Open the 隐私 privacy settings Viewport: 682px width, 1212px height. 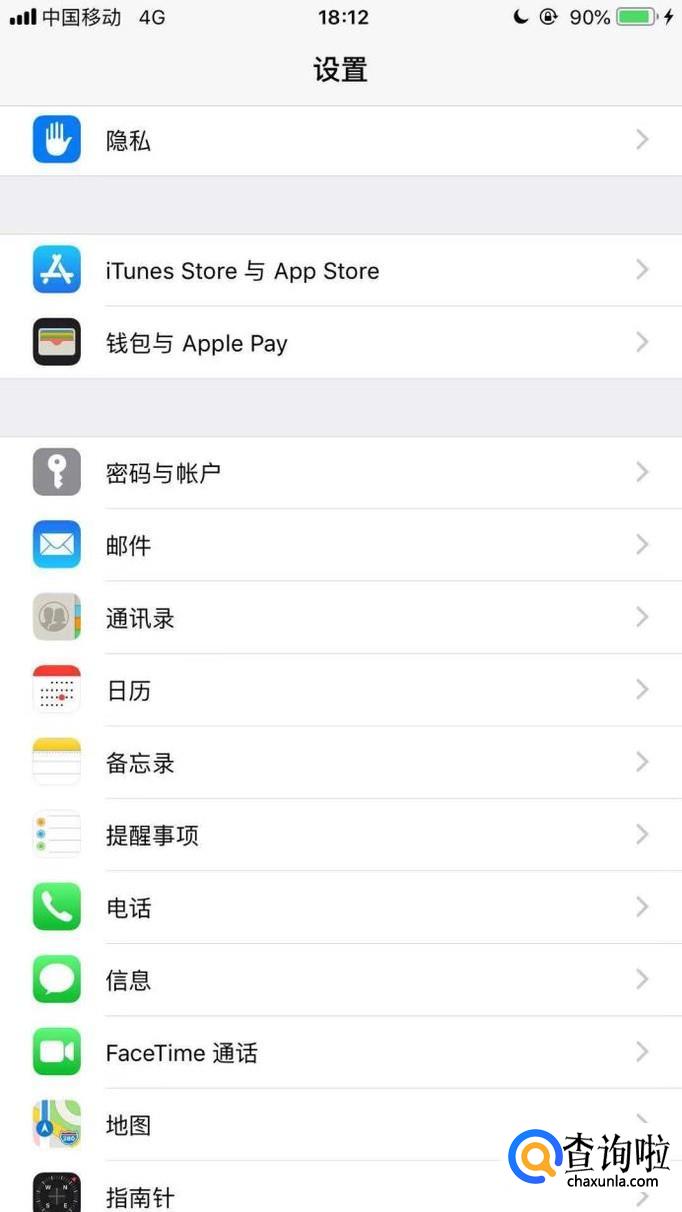coord(340,140)
